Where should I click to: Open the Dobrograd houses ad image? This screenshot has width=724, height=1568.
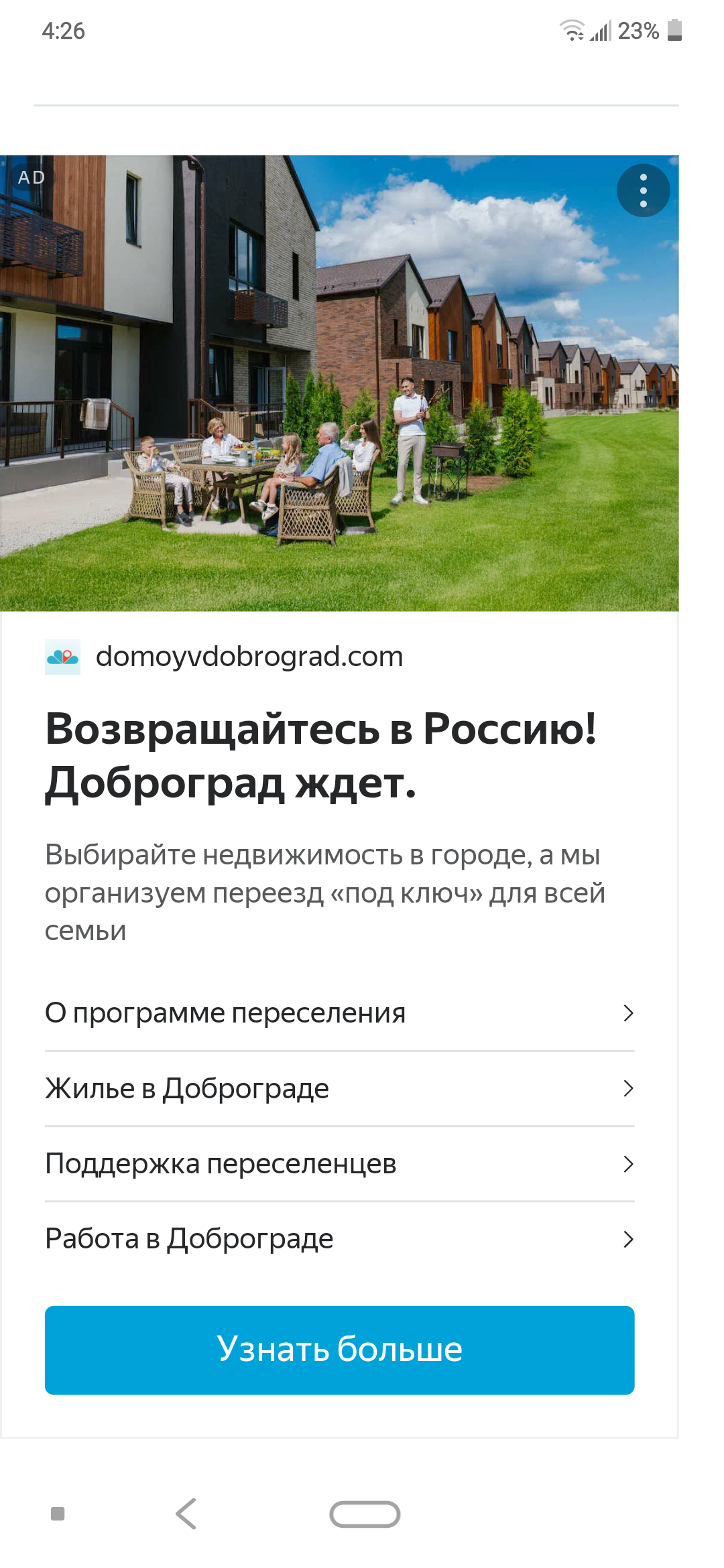pyautogui.click(x=339, y=402)
